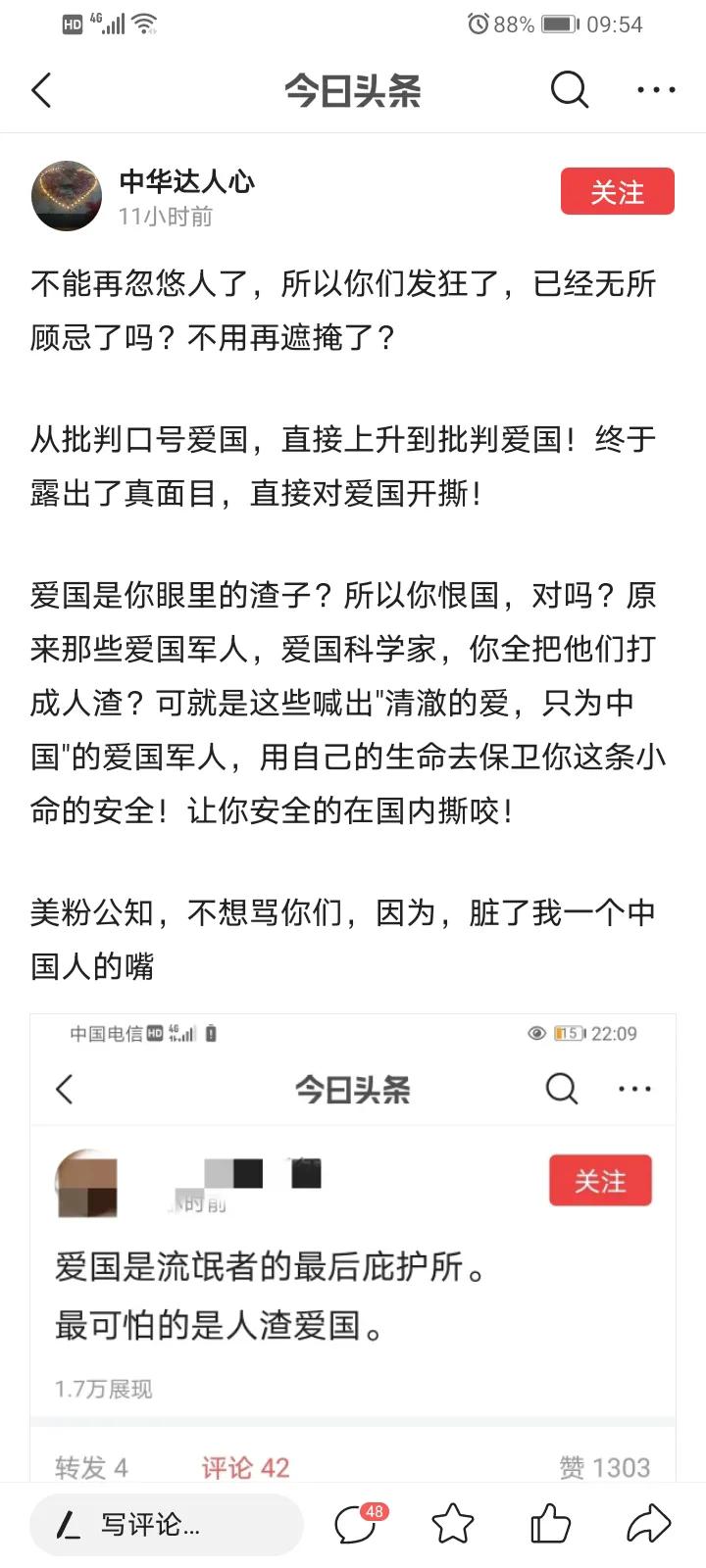Like this post with the thumbs-up icon

click(x=550, y=1524)
